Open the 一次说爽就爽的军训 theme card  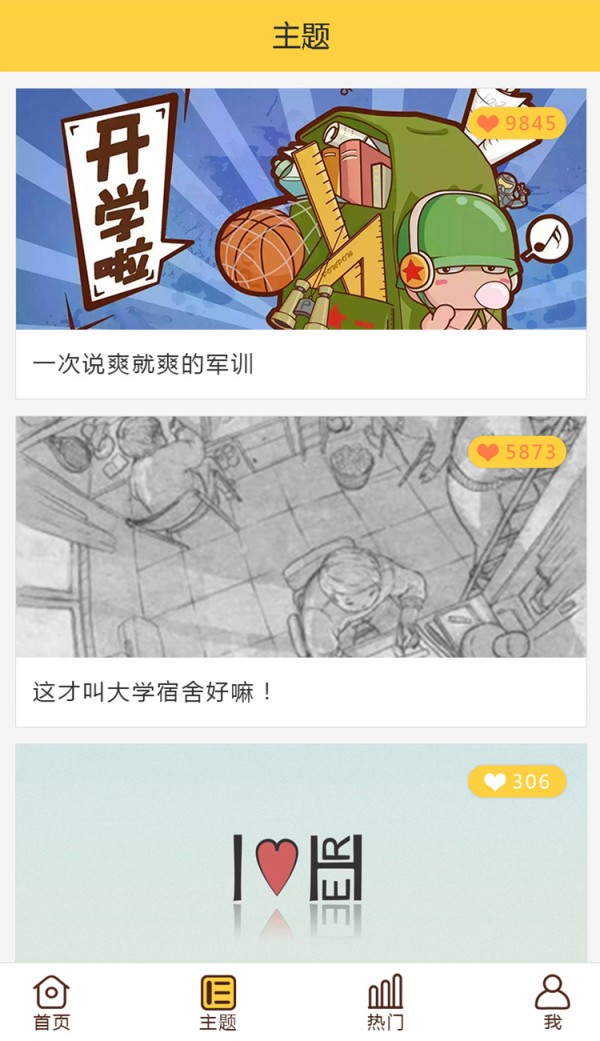[x=300, y=243]
